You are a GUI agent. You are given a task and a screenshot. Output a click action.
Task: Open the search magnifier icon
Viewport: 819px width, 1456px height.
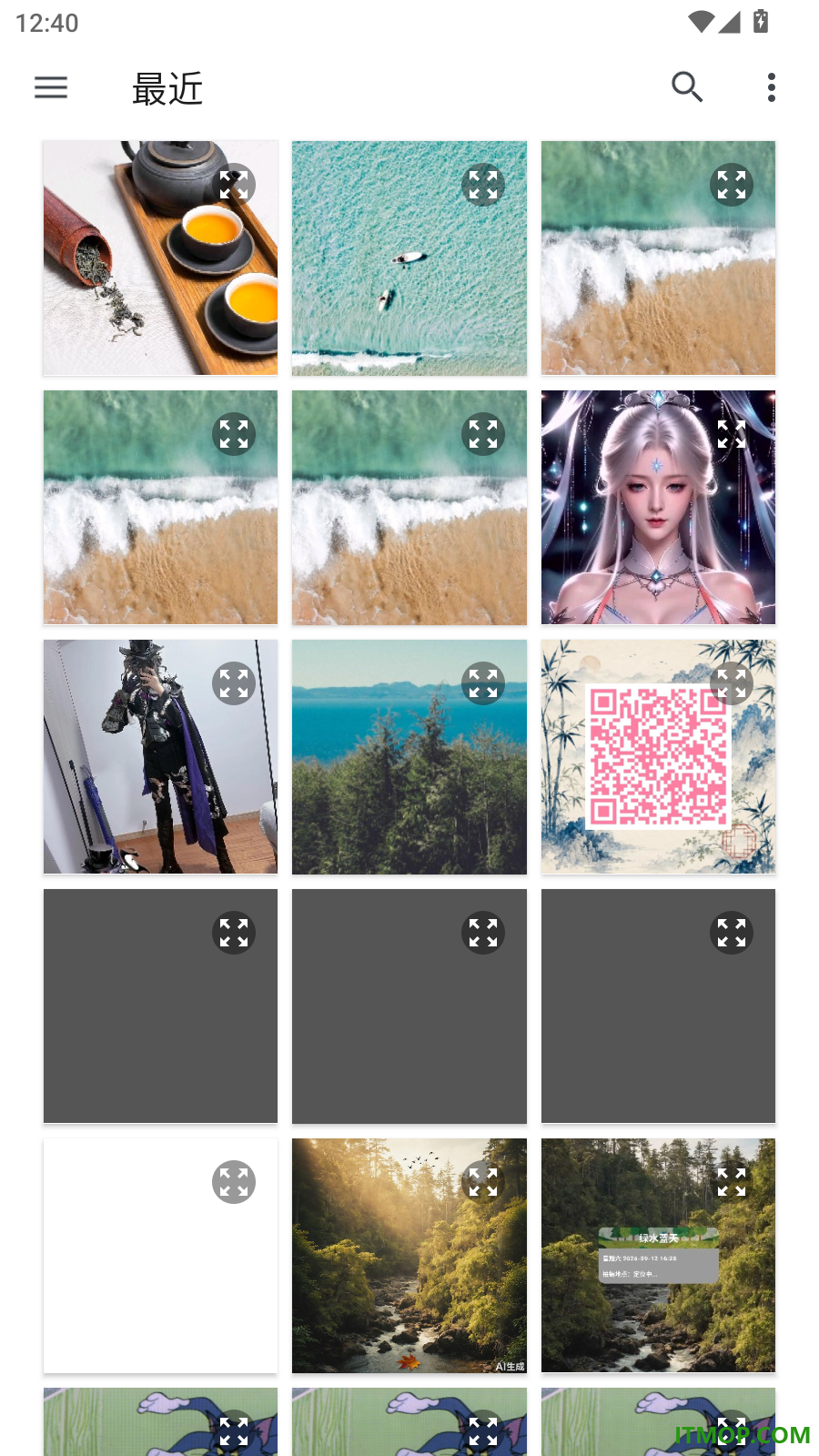(687, 87)
